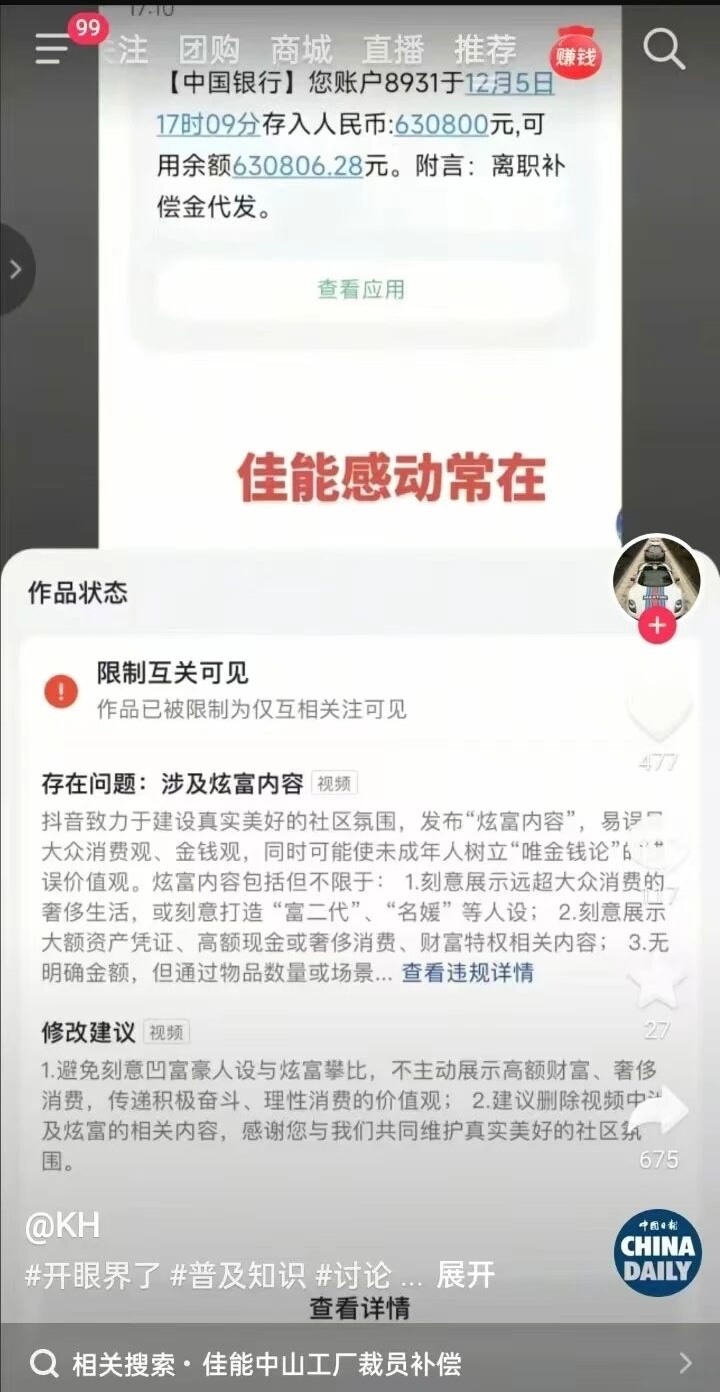Follow the author with the plus button
720x1392 pixels.
[x=657, y=627]
